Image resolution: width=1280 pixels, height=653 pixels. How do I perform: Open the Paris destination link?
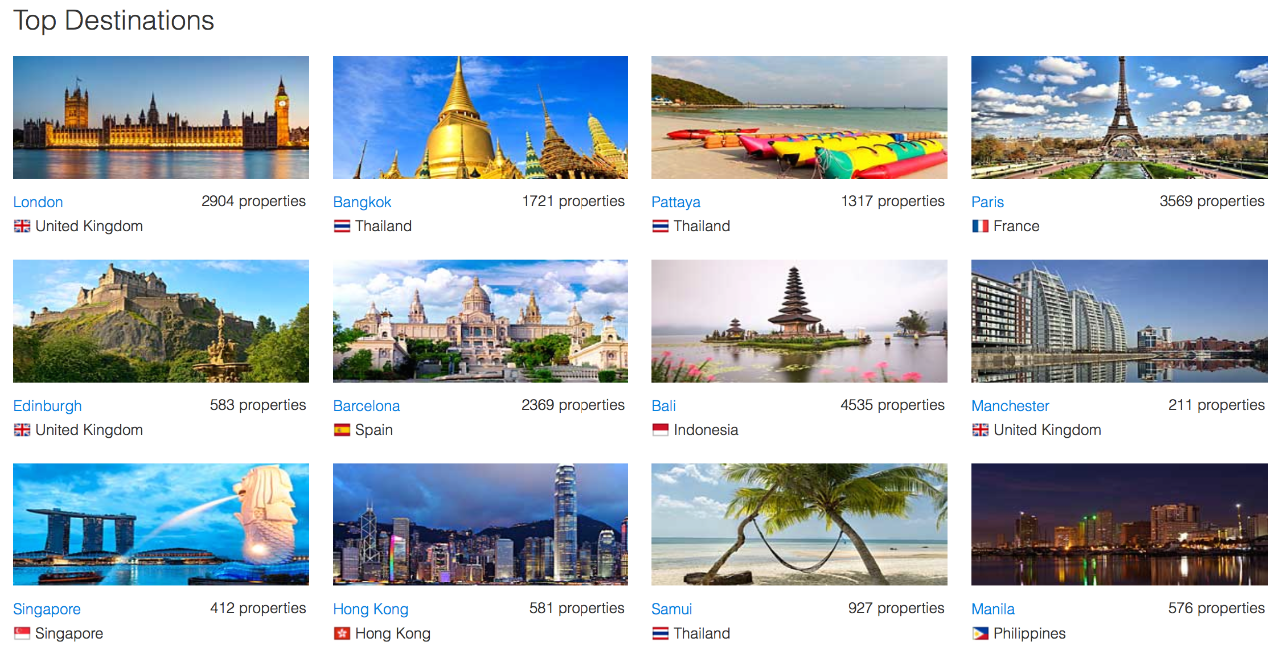tap(988, 202)
